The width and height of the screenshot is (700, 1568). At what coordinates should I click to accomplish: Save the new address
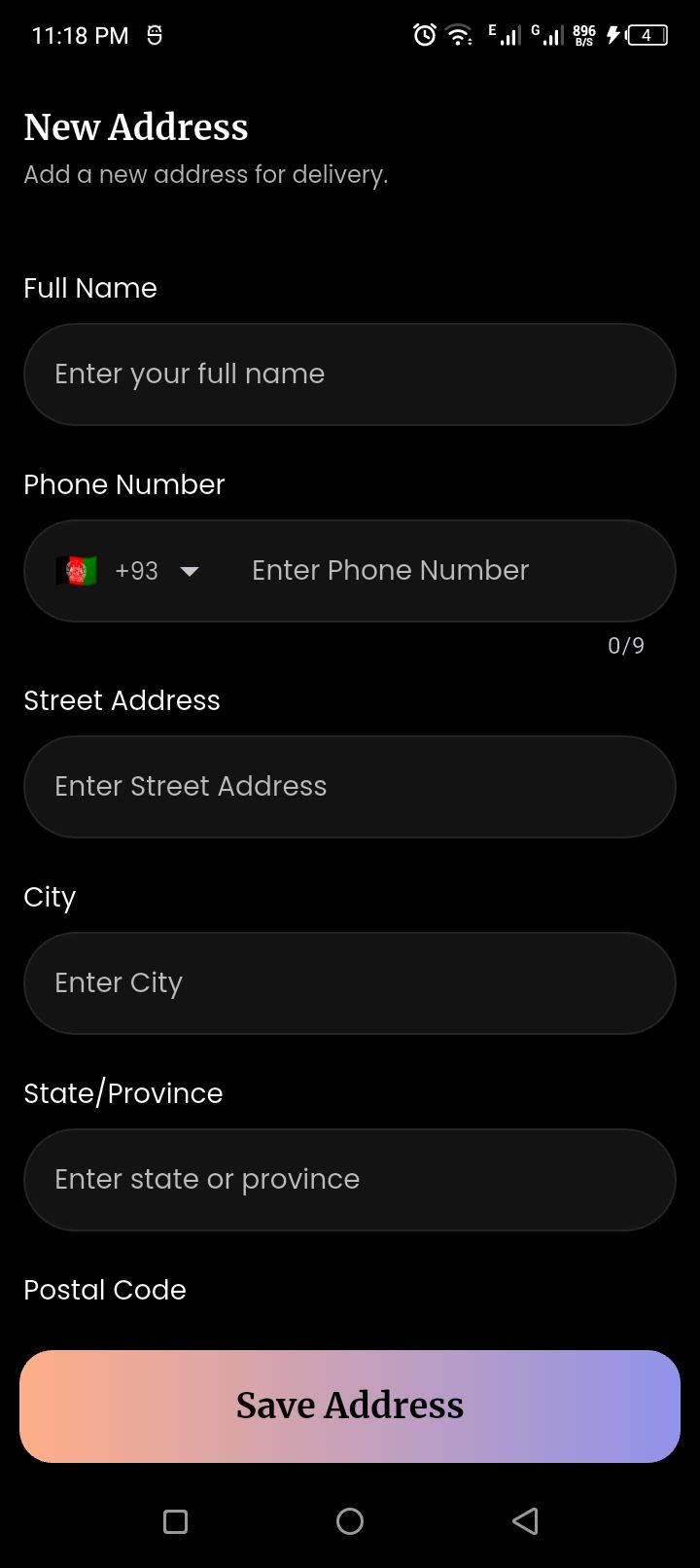coord(350,1406)
